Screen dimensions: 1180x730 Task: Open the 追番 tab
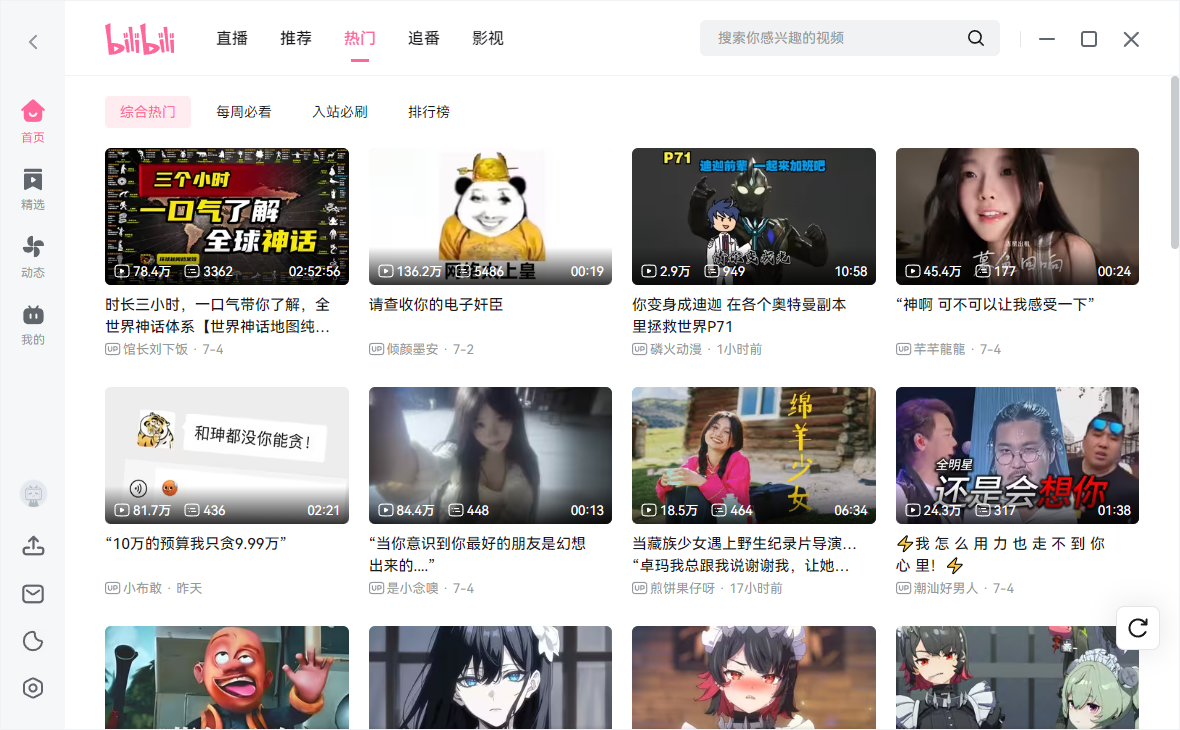click(x=424, y=39)
